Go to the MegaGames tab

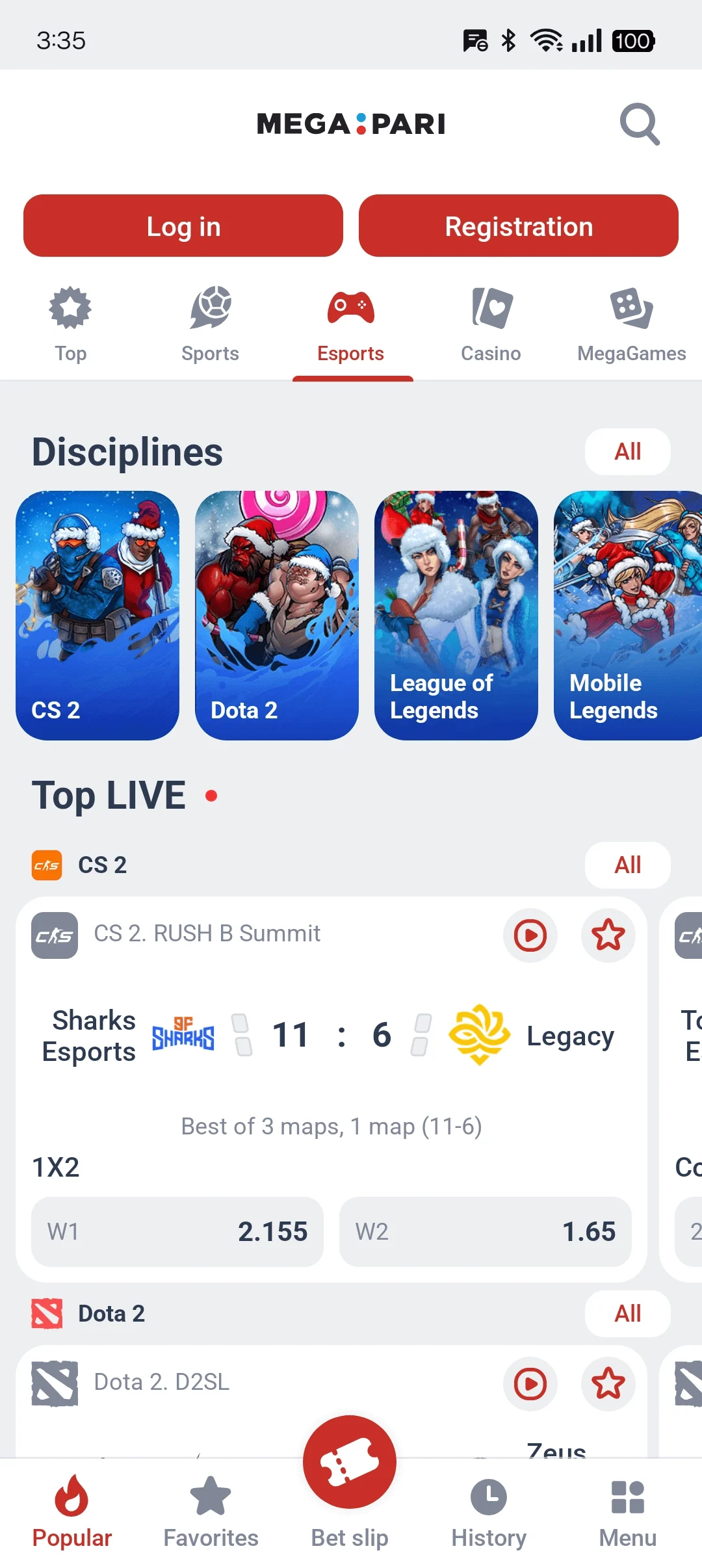click(631, 324)
